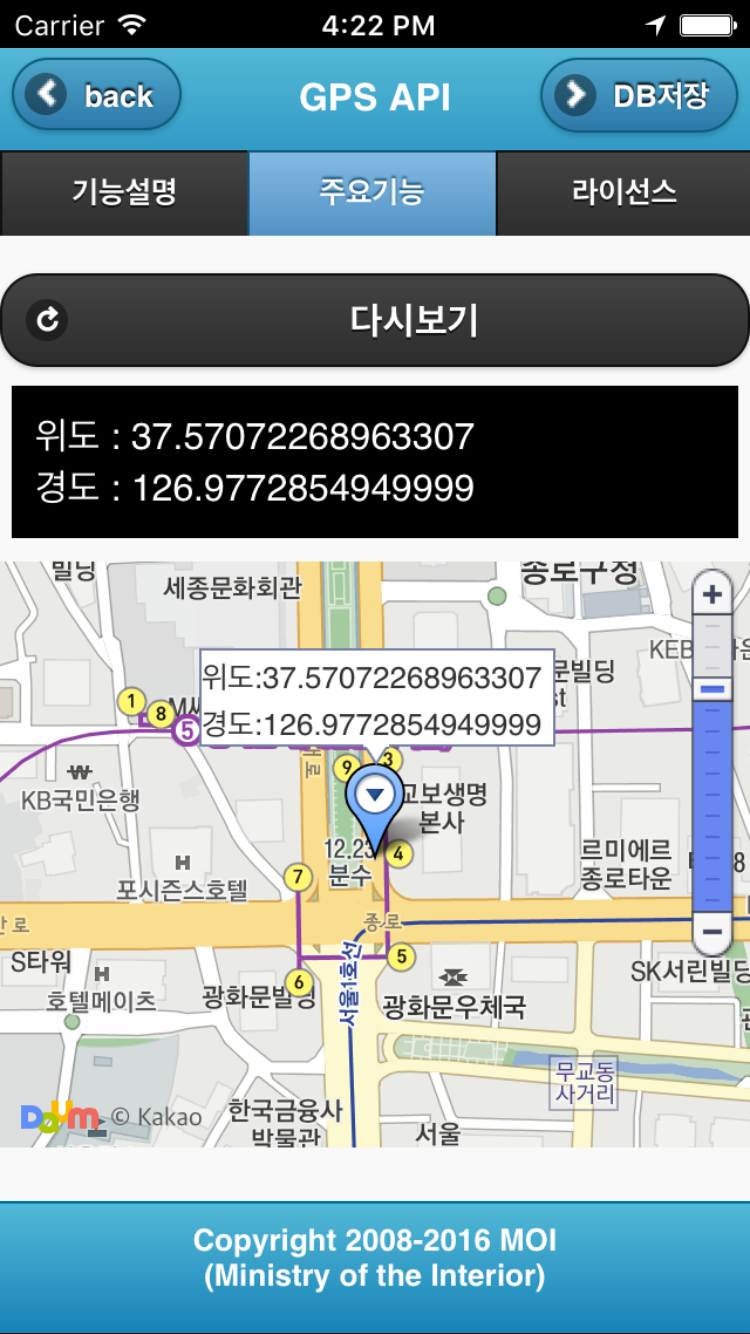
Task: Open the 라이선스 tab
Action: 623,192
